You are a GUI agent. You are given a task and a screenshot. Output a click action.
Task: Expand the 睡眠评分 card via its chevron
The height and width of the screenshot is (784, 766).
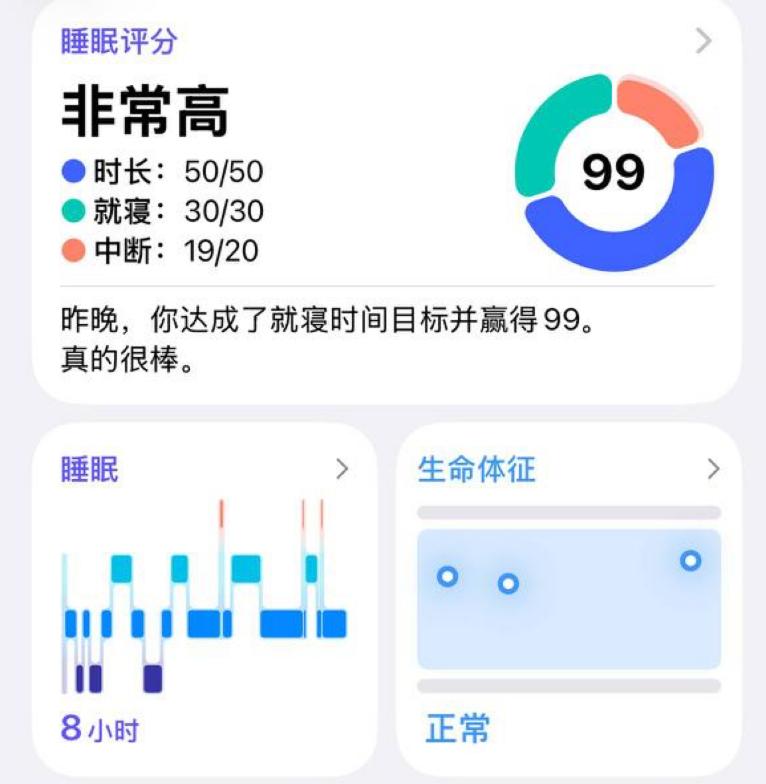coord(703,40)
